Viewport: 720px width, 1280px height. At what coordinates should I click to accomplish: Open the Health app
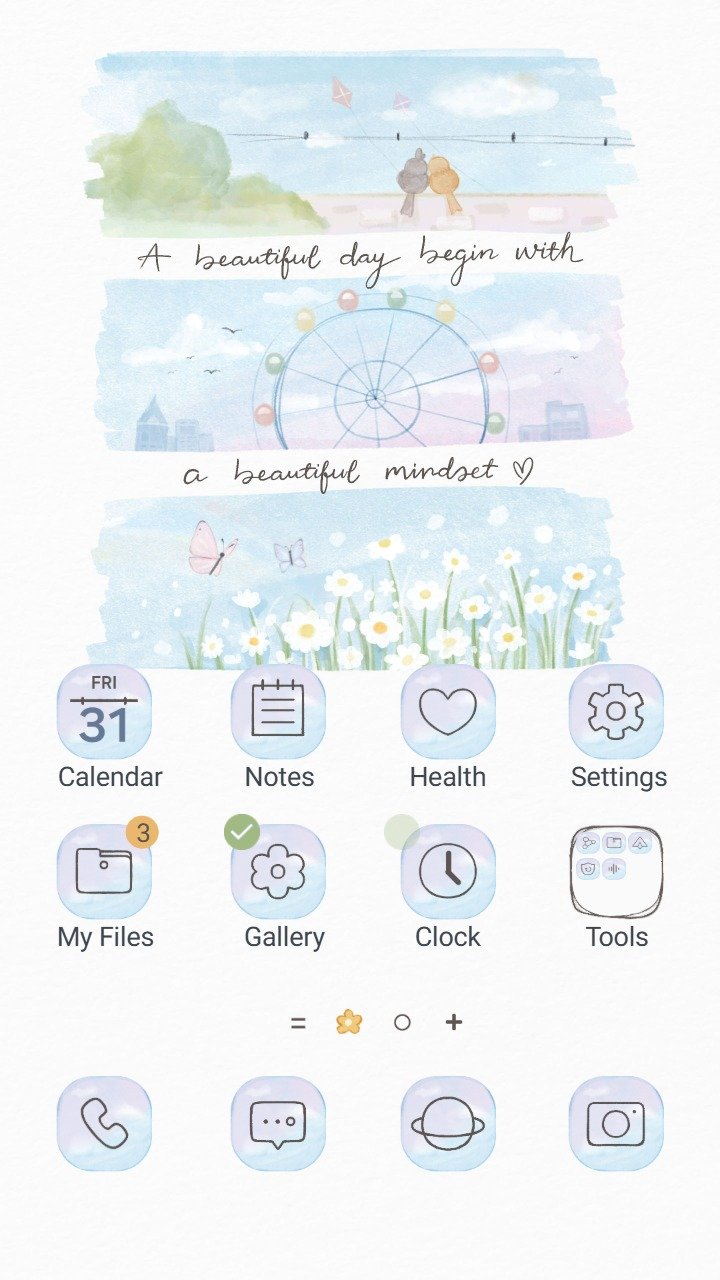(x=447, y=712)
